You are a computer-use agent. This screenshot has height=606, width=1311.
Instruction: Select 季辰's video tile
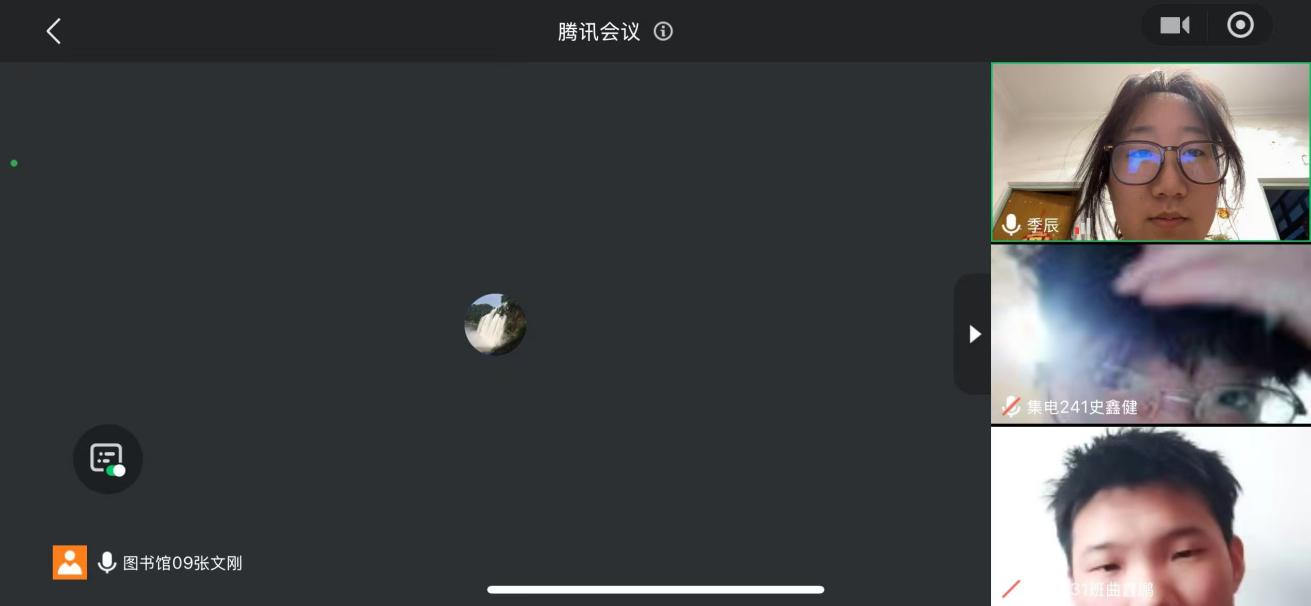[1150, 152]
